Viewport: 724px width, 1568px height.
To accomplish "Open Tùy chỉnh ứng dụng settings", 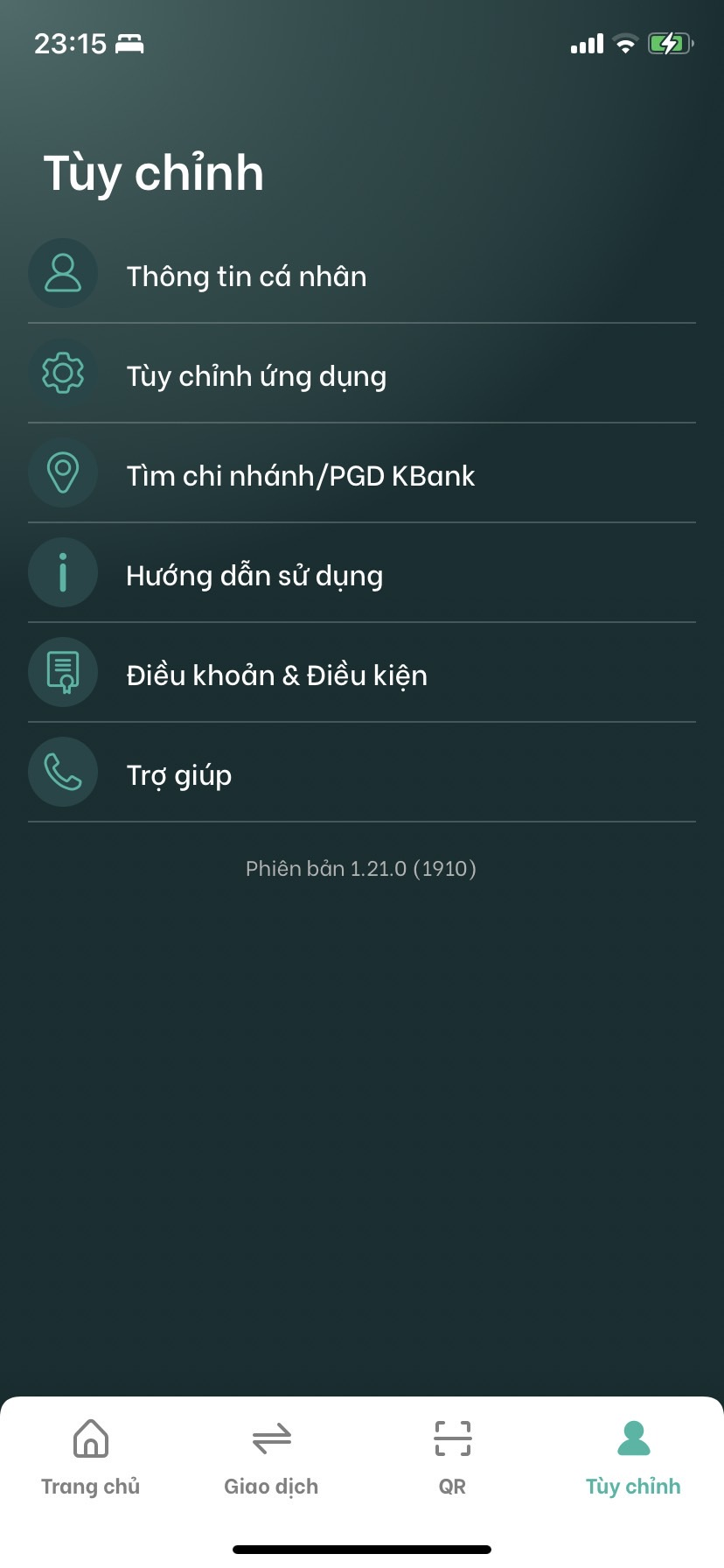I will [256, 376].
